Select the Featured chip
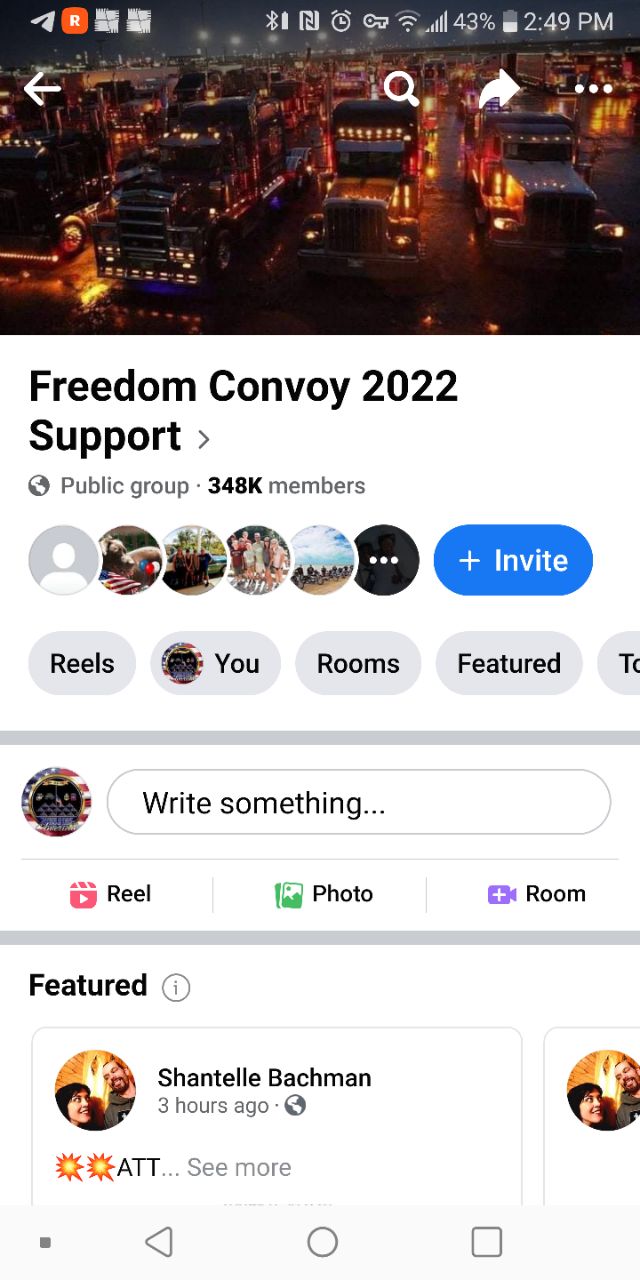The image size is (640, 1280). click(x=509, y=663)
